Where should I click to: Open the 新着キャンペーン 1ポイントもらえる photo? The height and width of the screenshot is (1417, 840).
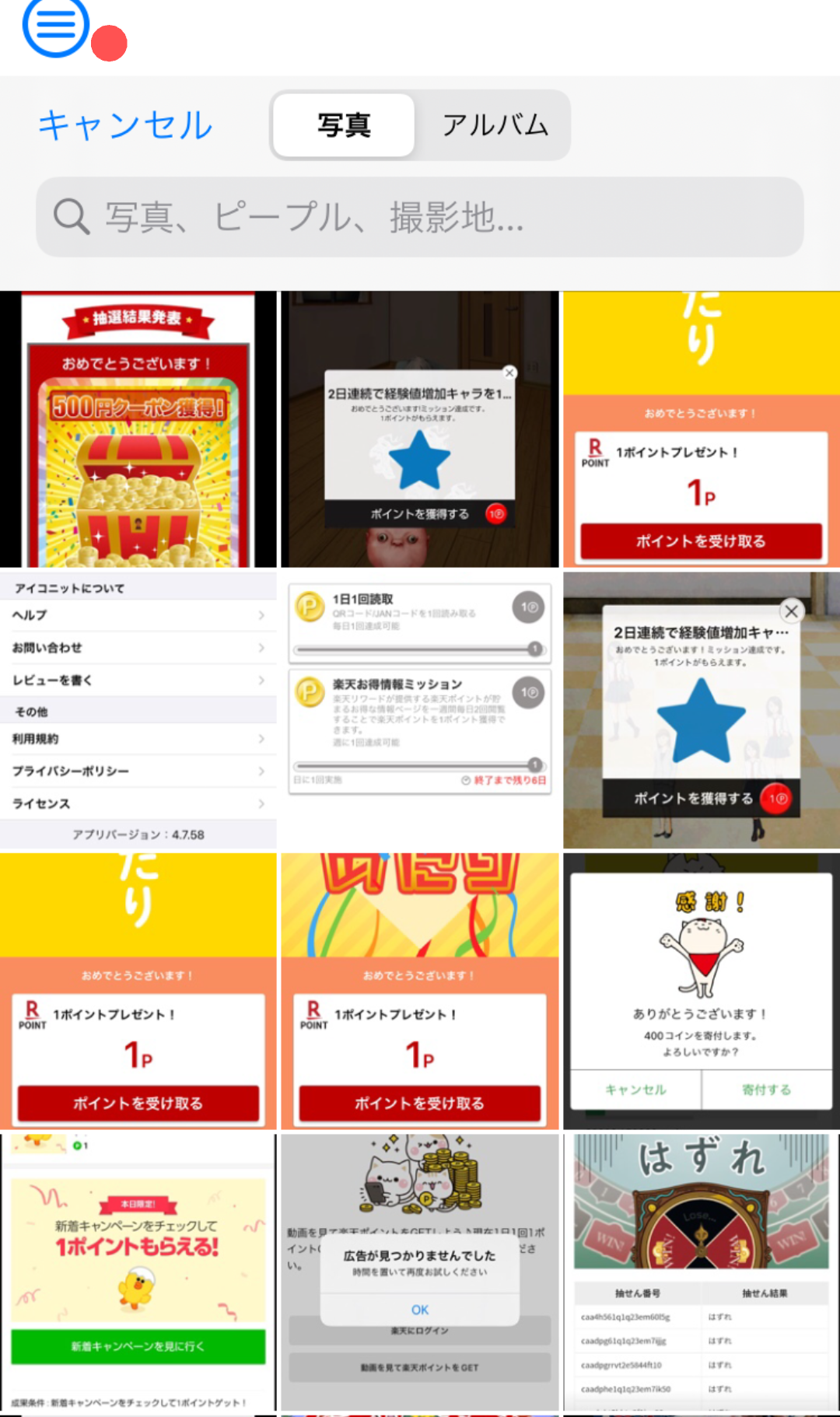click(138, 1272)
